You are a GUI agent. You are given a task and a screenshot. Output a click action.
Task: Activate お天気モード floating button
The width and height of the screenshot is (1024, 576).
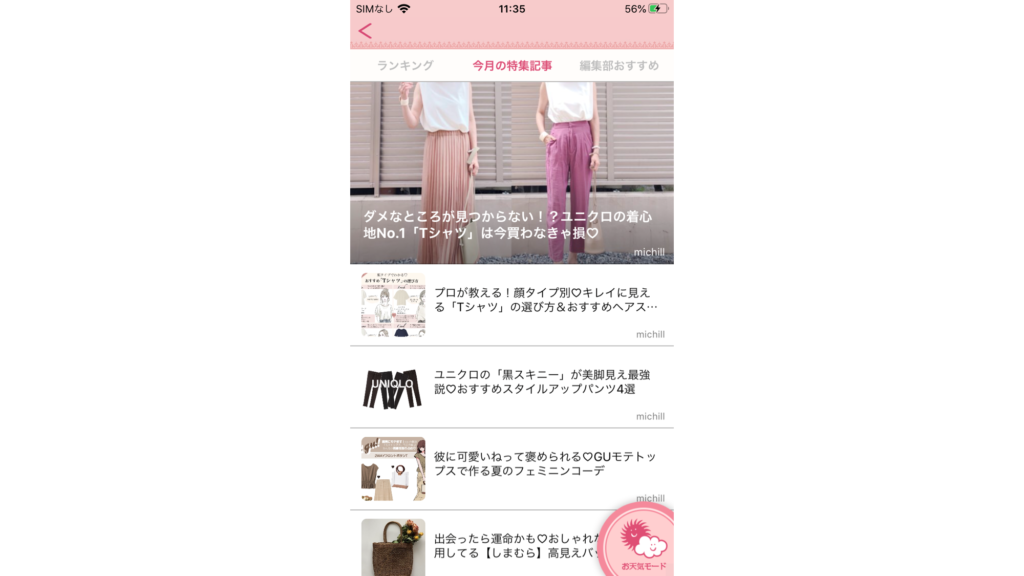coord(643,543)
